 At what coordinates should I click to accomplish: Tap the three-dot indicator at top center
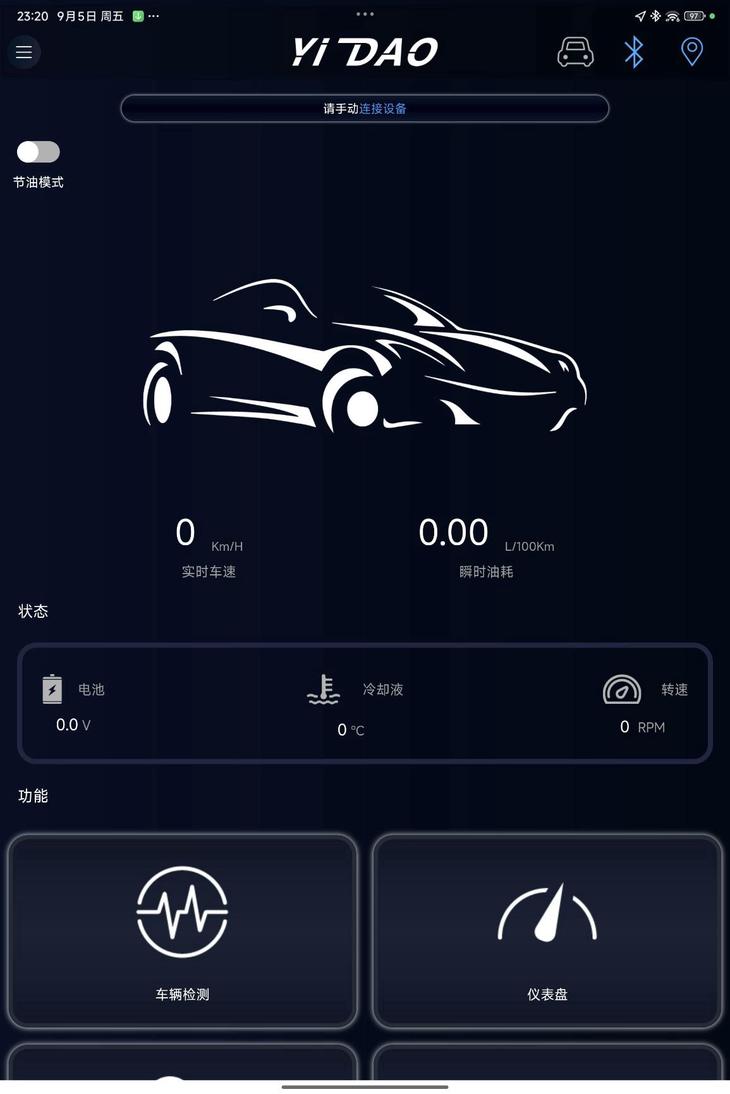(364, 14)
